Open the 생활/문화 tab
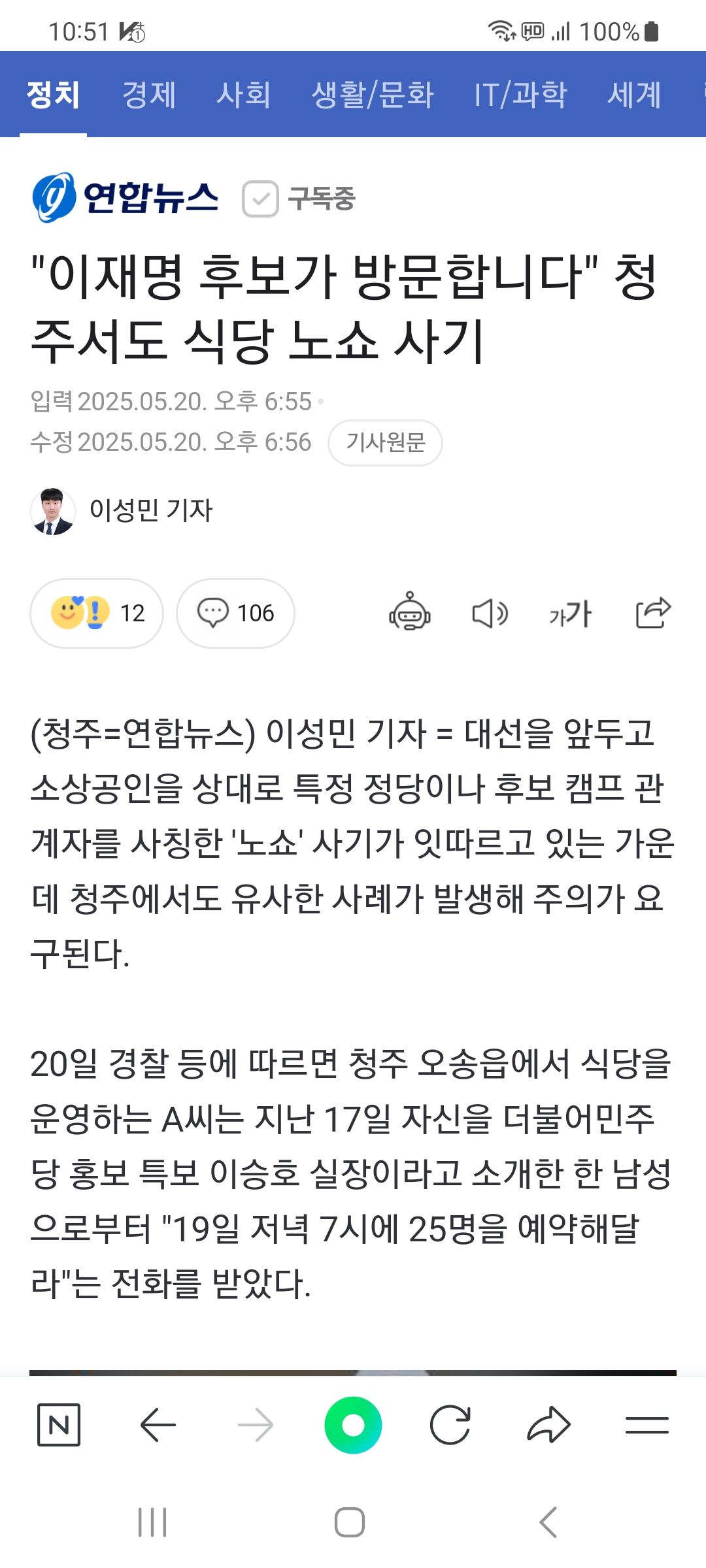The width and height of the screenshot is (706, 1568). coord(373,95)
